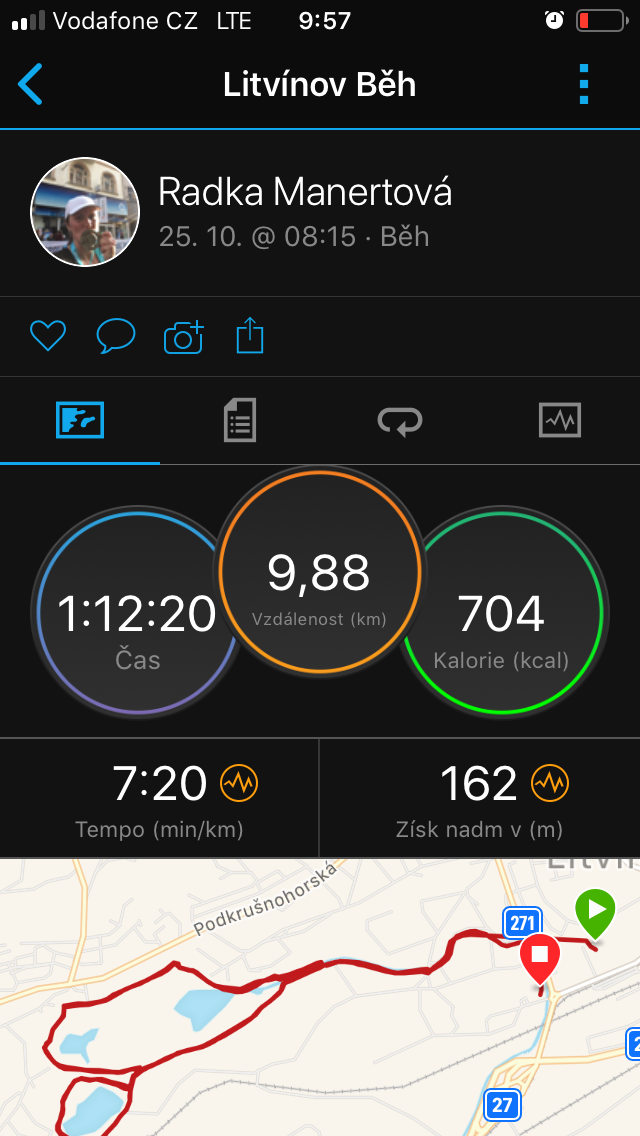
Task: Open Radka Manertová's profile picture
Action: pos(85,212)
